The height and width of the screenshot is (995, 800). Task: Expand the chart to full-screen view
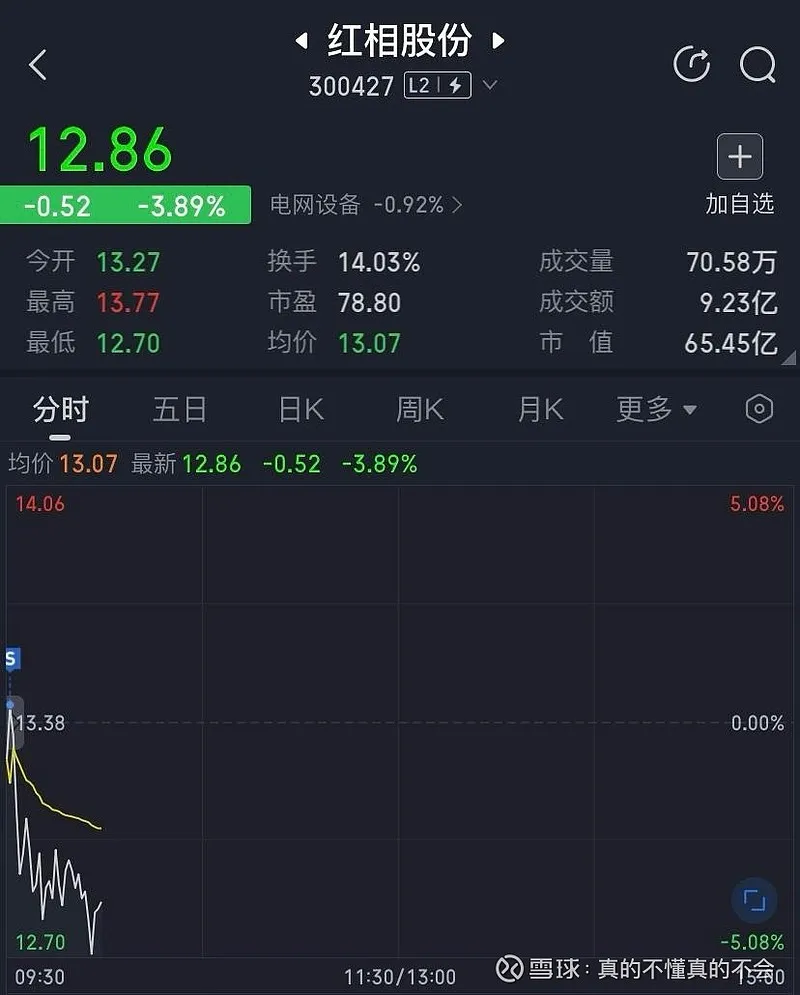754,901
